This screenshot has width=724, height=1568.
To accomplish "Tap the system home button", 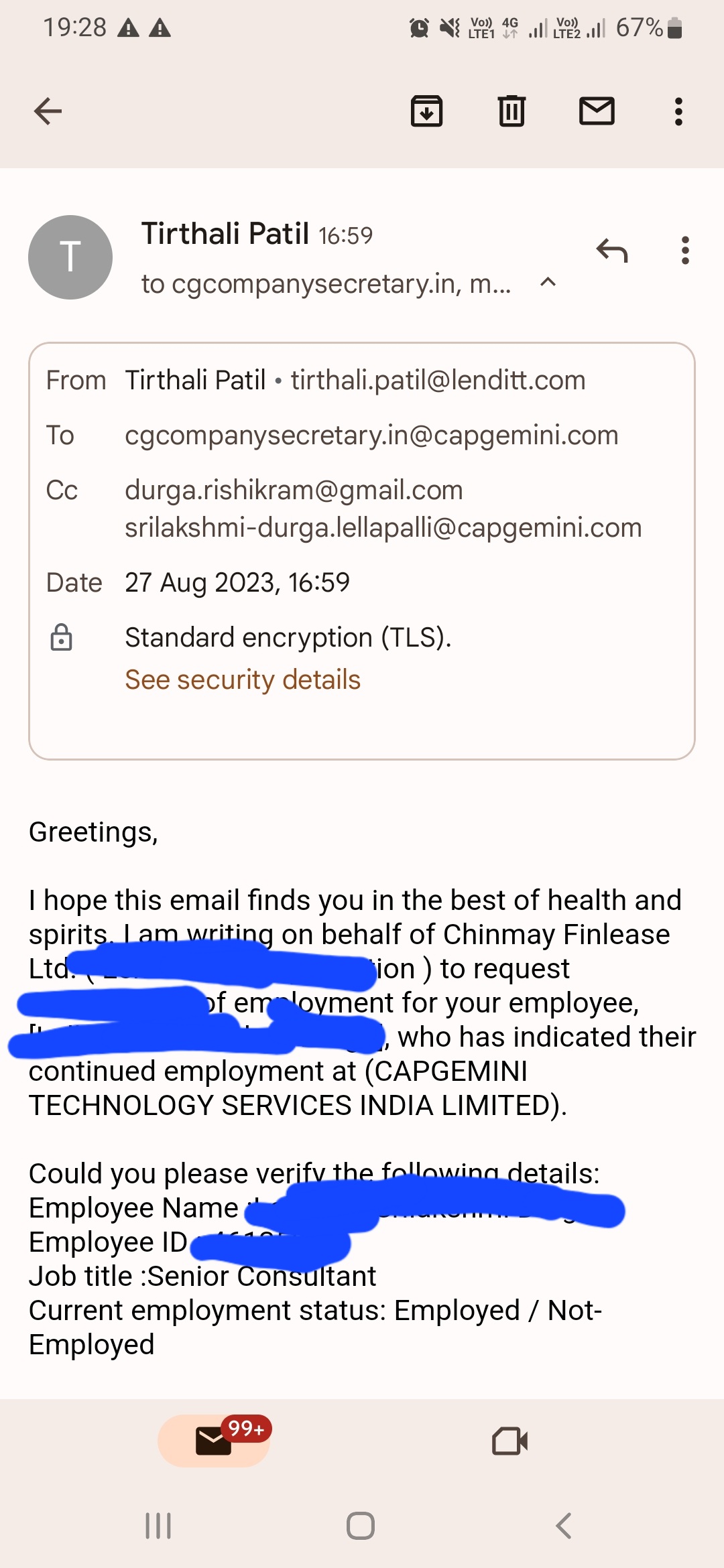I will 361,1526.
